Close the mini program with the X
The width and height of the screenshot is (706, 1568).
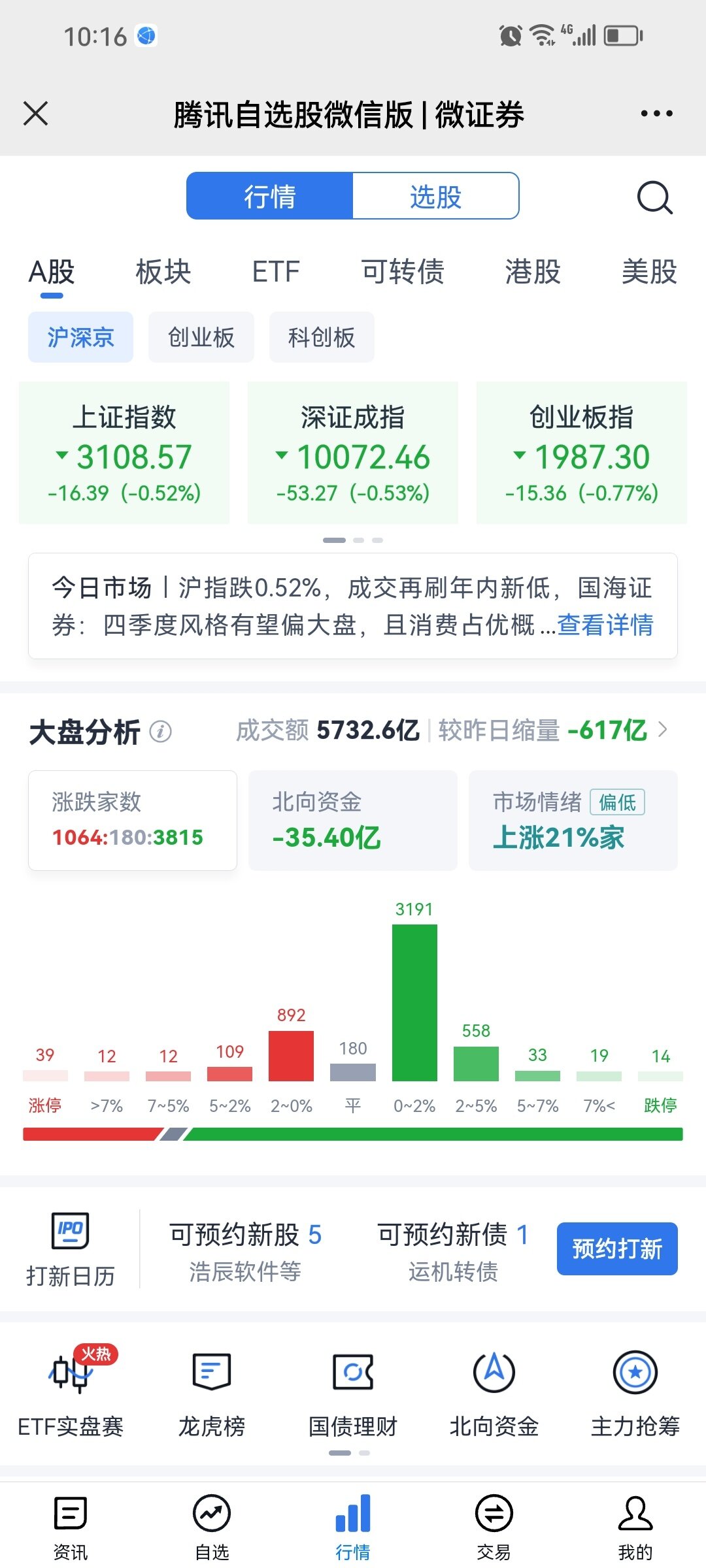[36, 114]
